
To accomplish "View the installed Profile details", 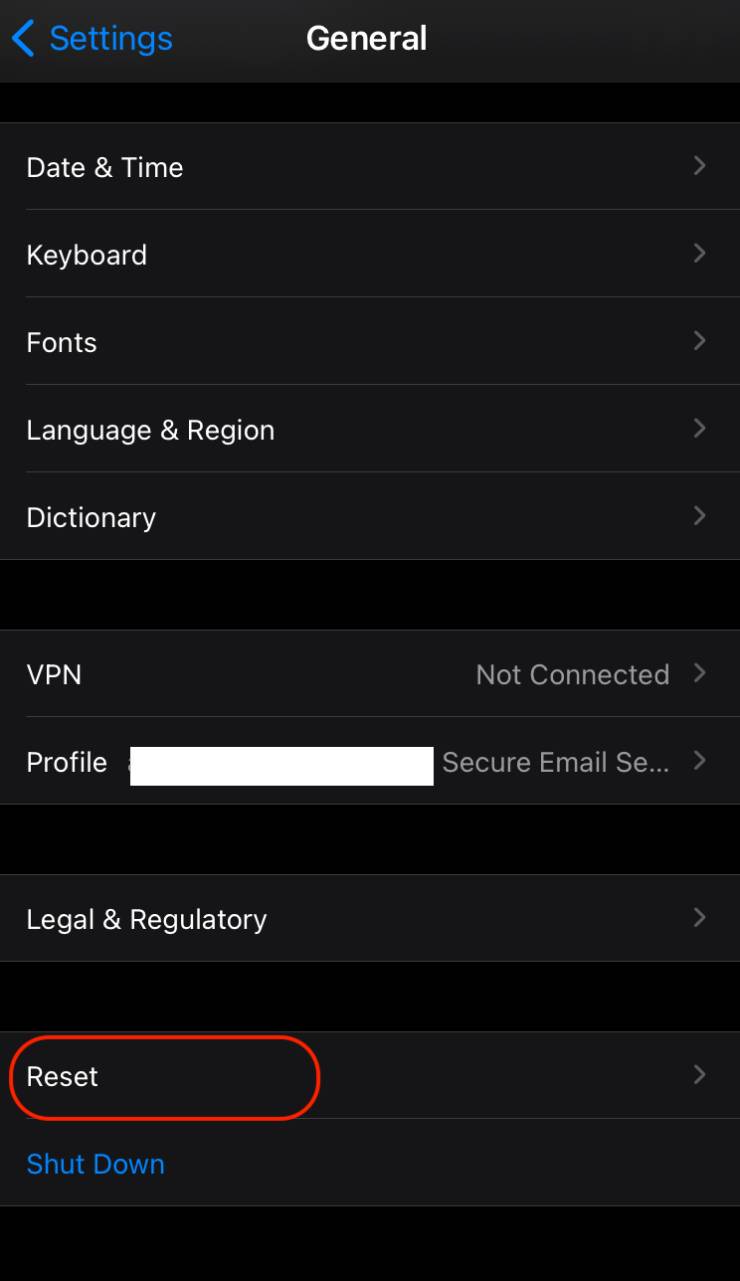I will point(67,762).
